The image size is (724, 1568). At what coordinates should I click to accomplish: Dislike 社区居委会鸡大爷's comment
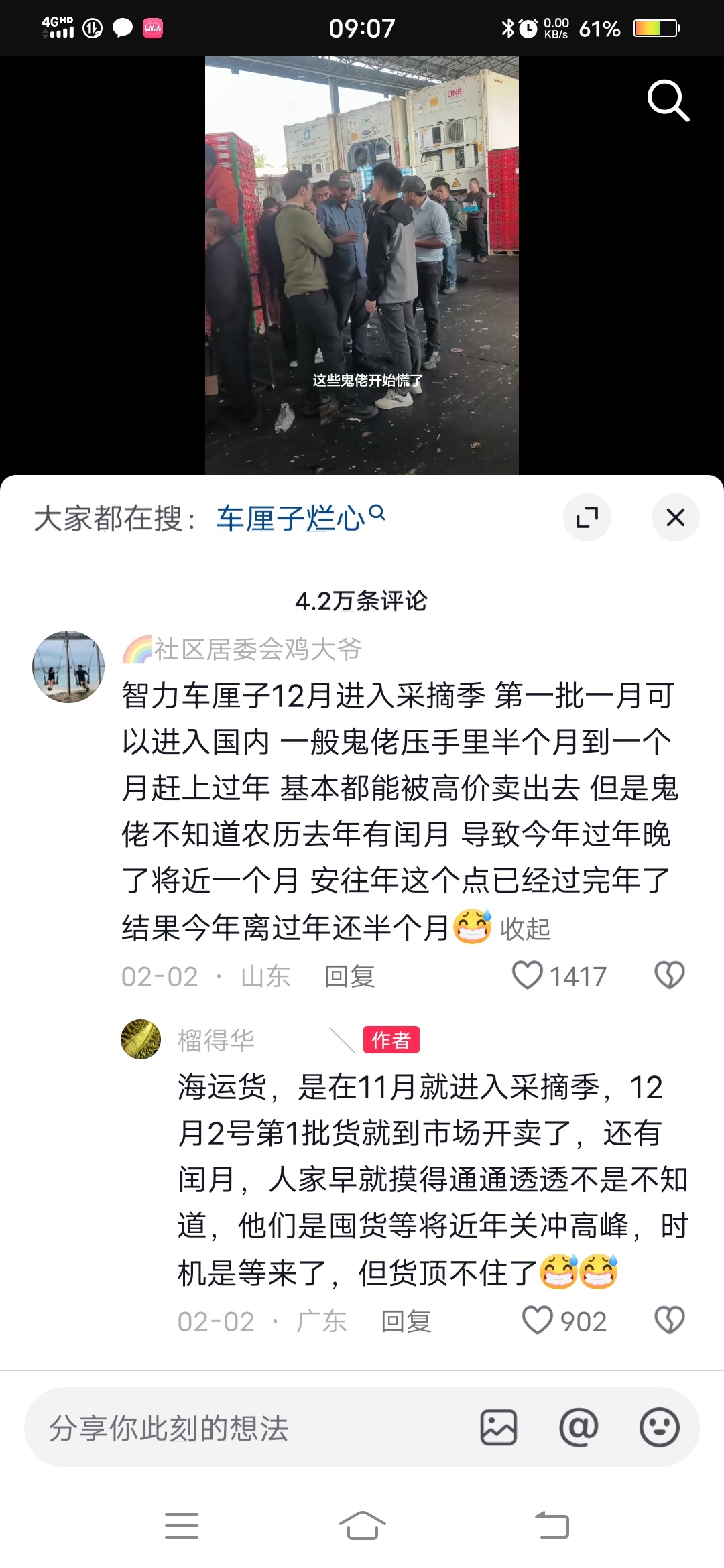pyautogui.click(x=669, y=976)
